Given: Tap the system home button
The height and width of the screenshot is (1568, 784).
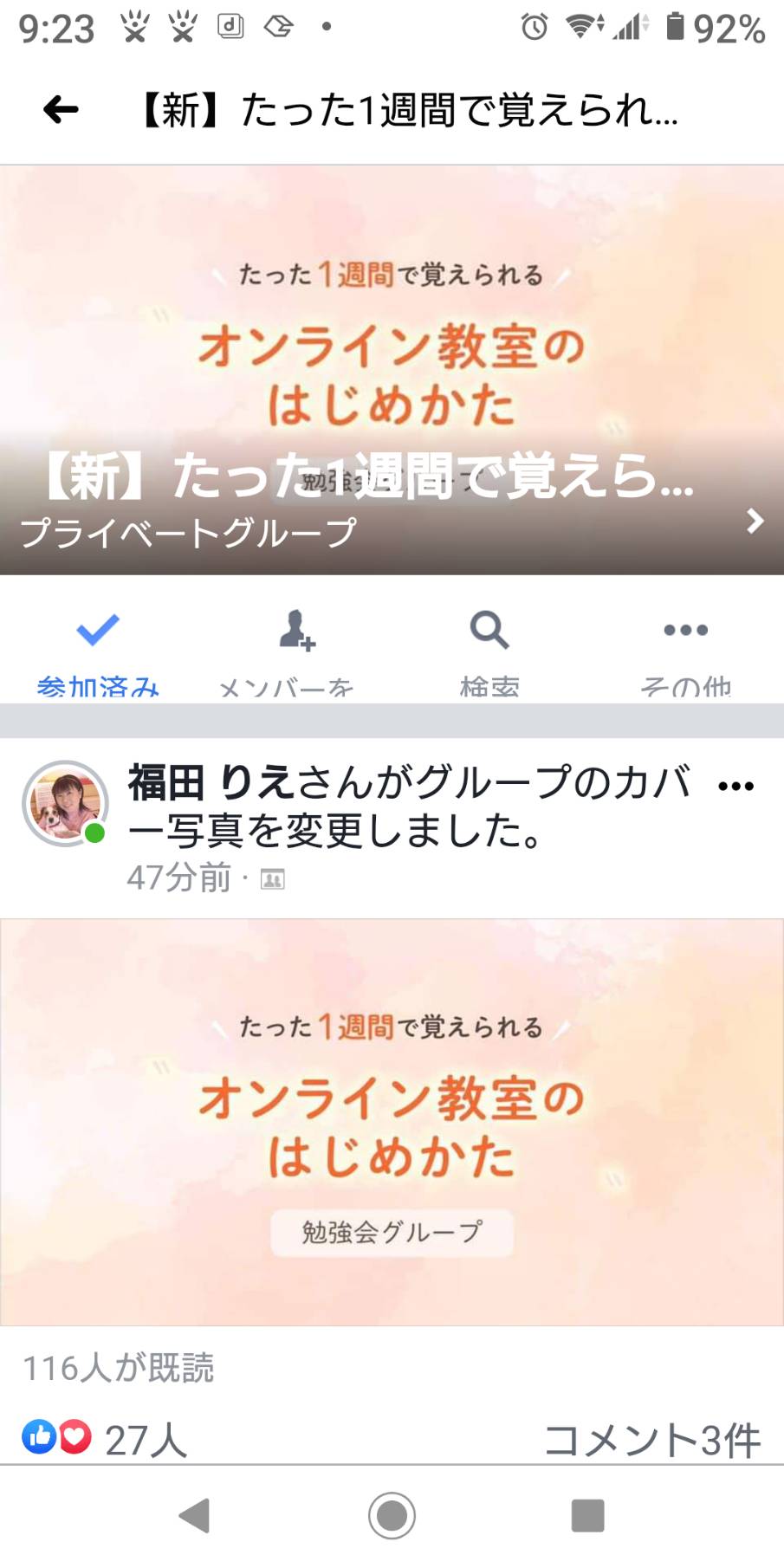Looking at the screenshot, I should 392,1516.
